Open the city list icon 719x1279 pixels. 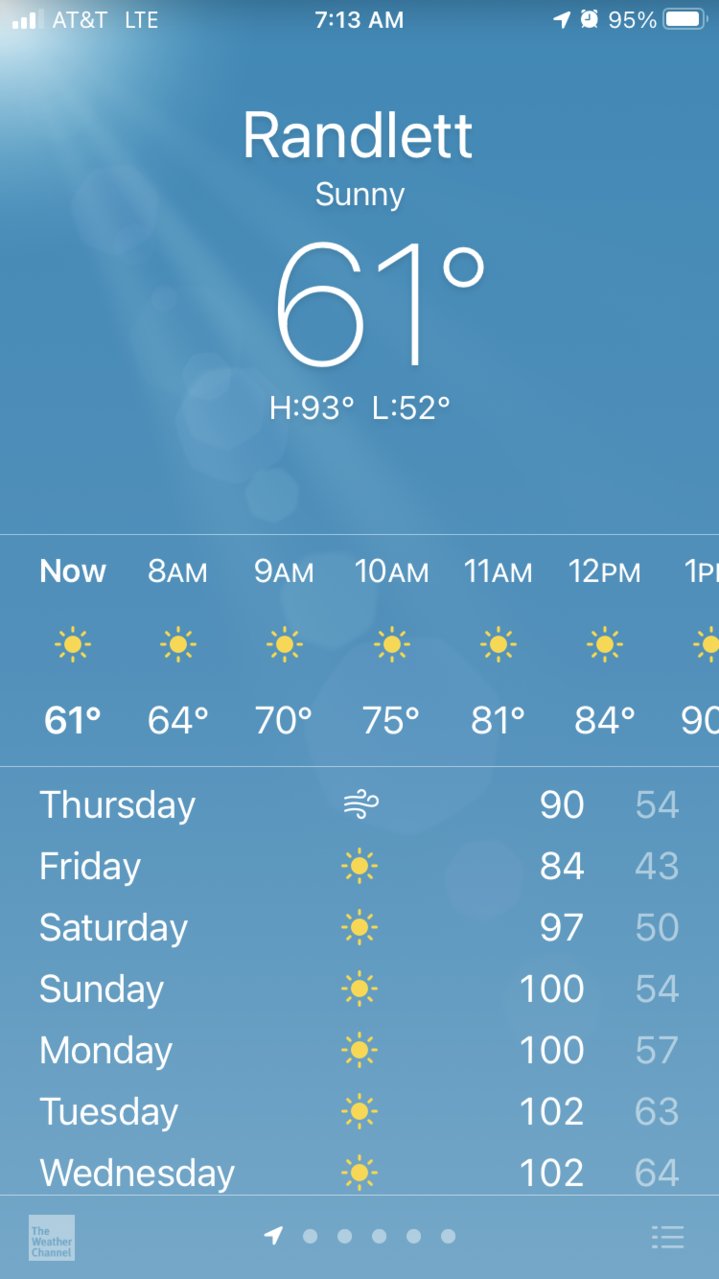coord(667,1237)
